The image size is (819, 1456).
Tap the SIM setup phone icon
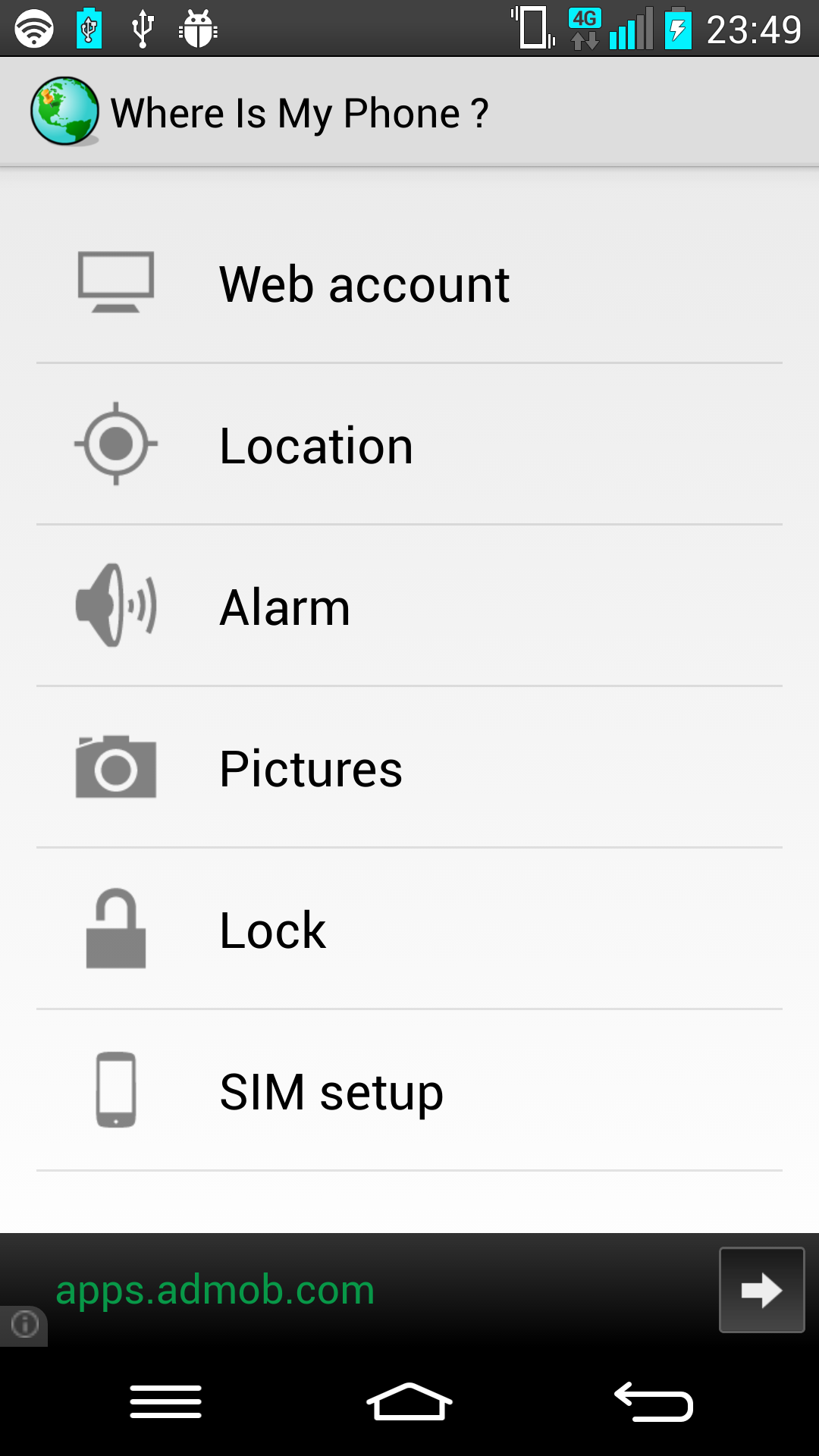(115, 1090)
